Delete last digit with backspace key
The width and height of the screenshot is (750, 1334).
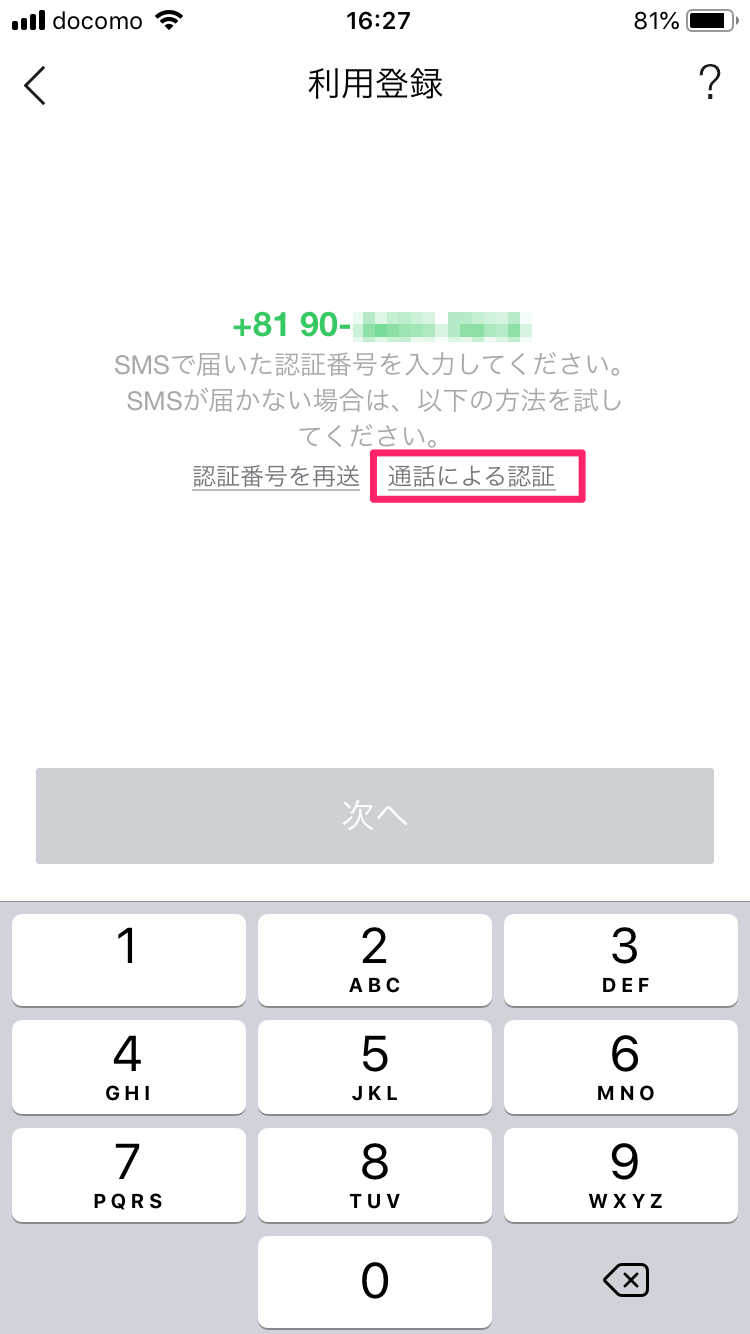tap(625, 1280)
